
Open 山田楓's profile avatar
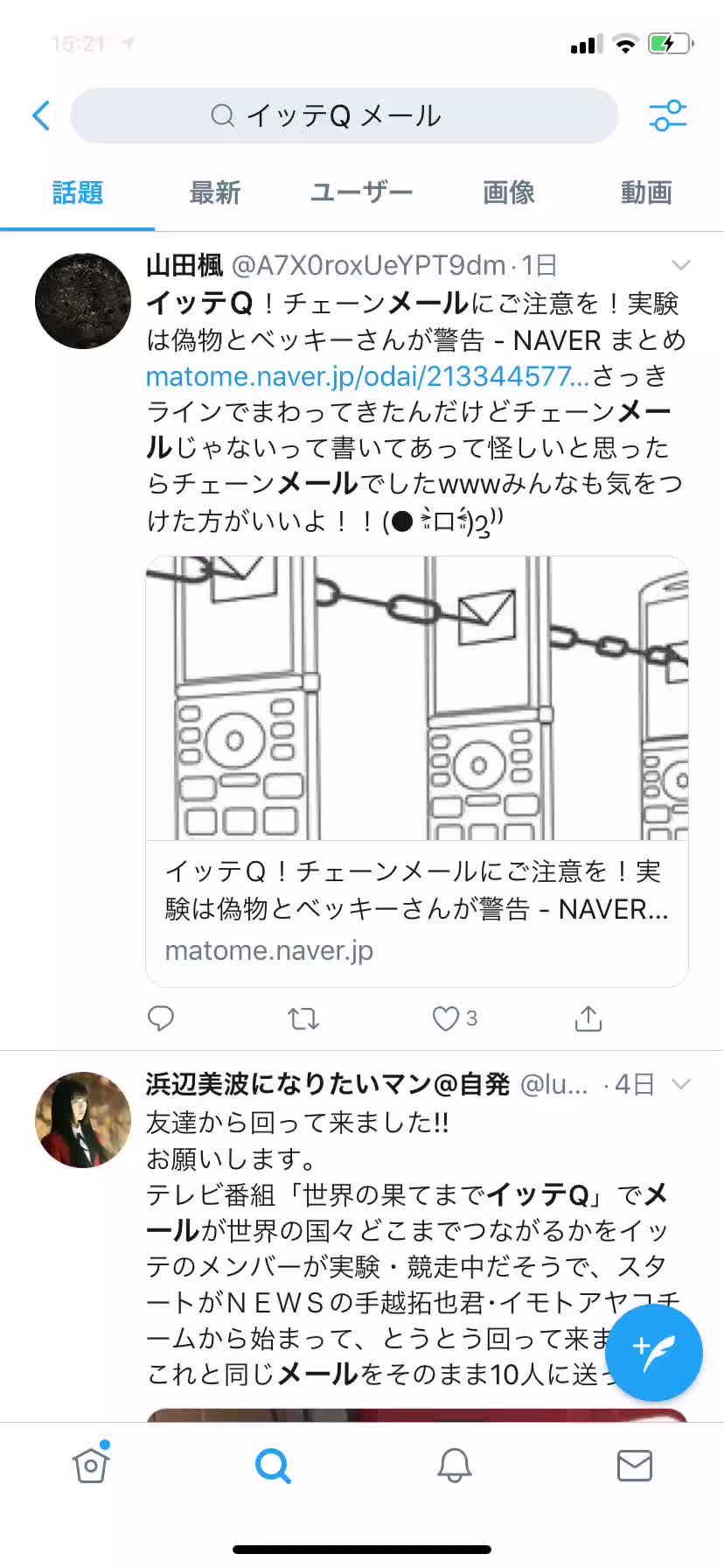point(83,301)
